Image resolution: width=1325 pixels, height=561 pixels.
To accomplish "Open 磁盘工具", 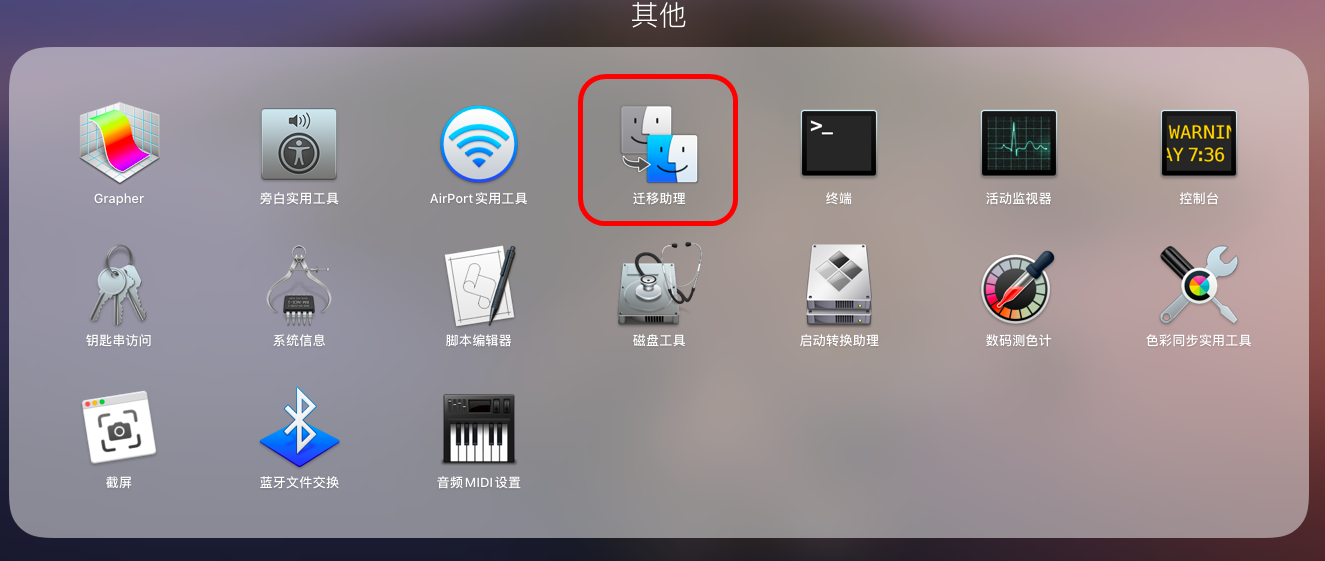I will coord(659,285).
